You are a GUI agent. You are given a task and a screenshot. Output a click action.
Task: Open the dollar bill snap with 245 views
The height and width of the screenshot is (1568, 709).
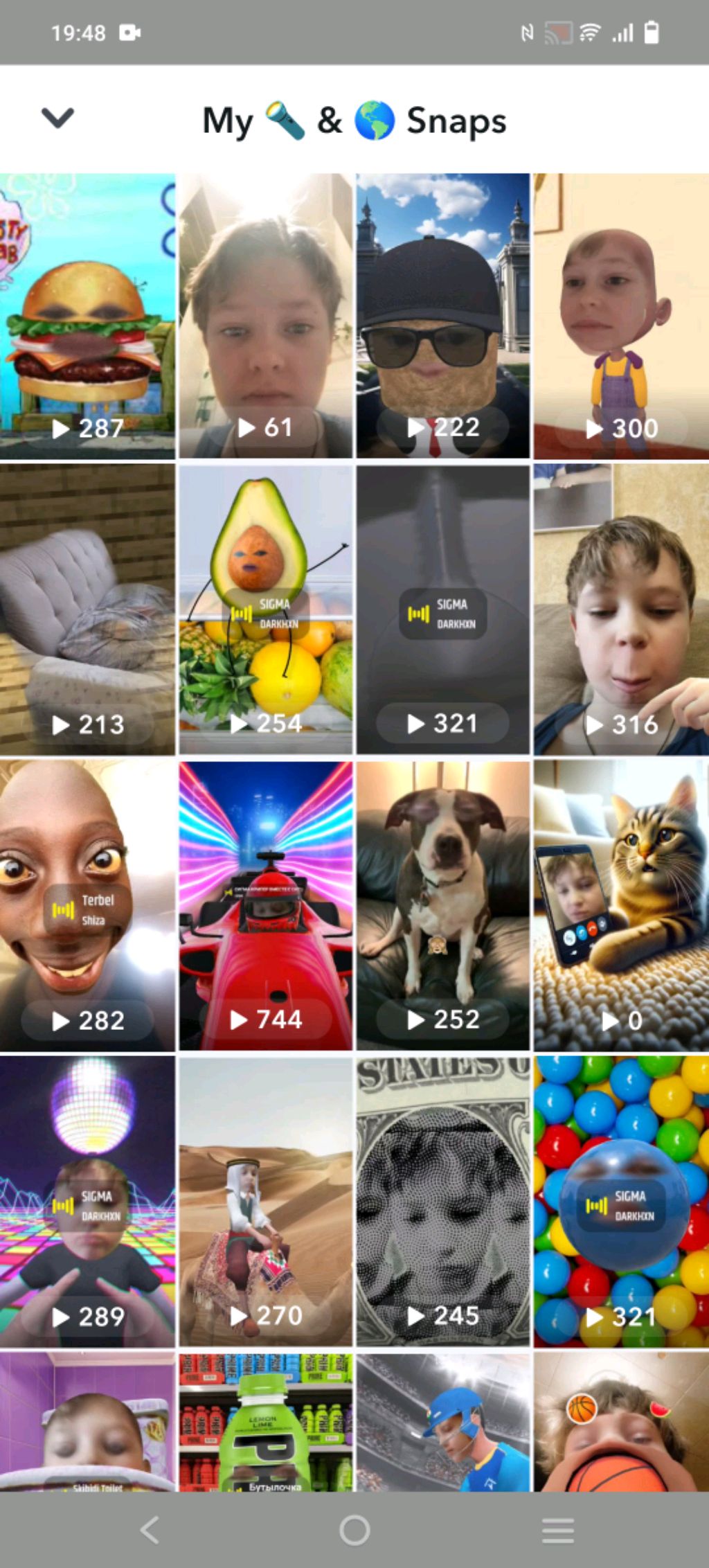point(443,1202)
